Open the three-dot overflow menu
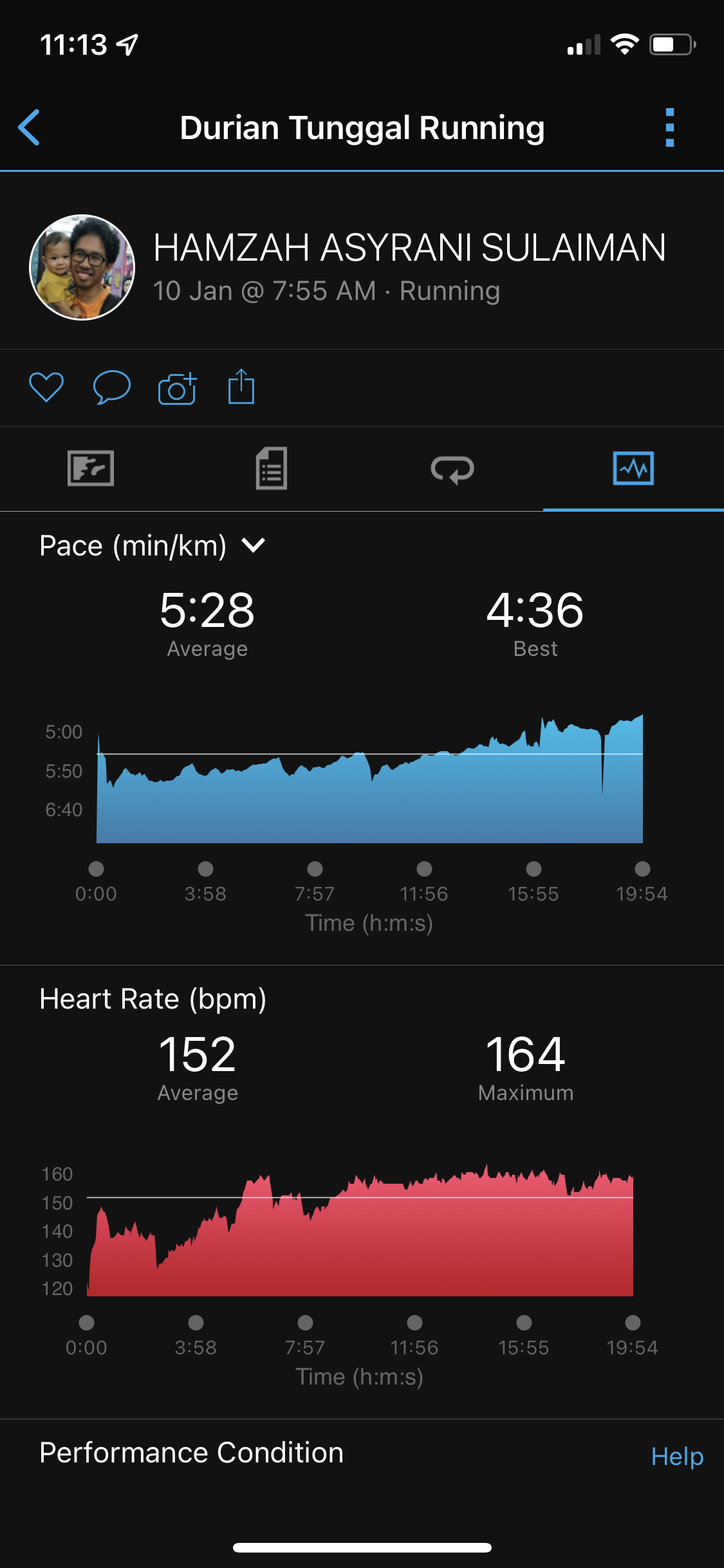724x1568 pixels. tap(669, 127)
